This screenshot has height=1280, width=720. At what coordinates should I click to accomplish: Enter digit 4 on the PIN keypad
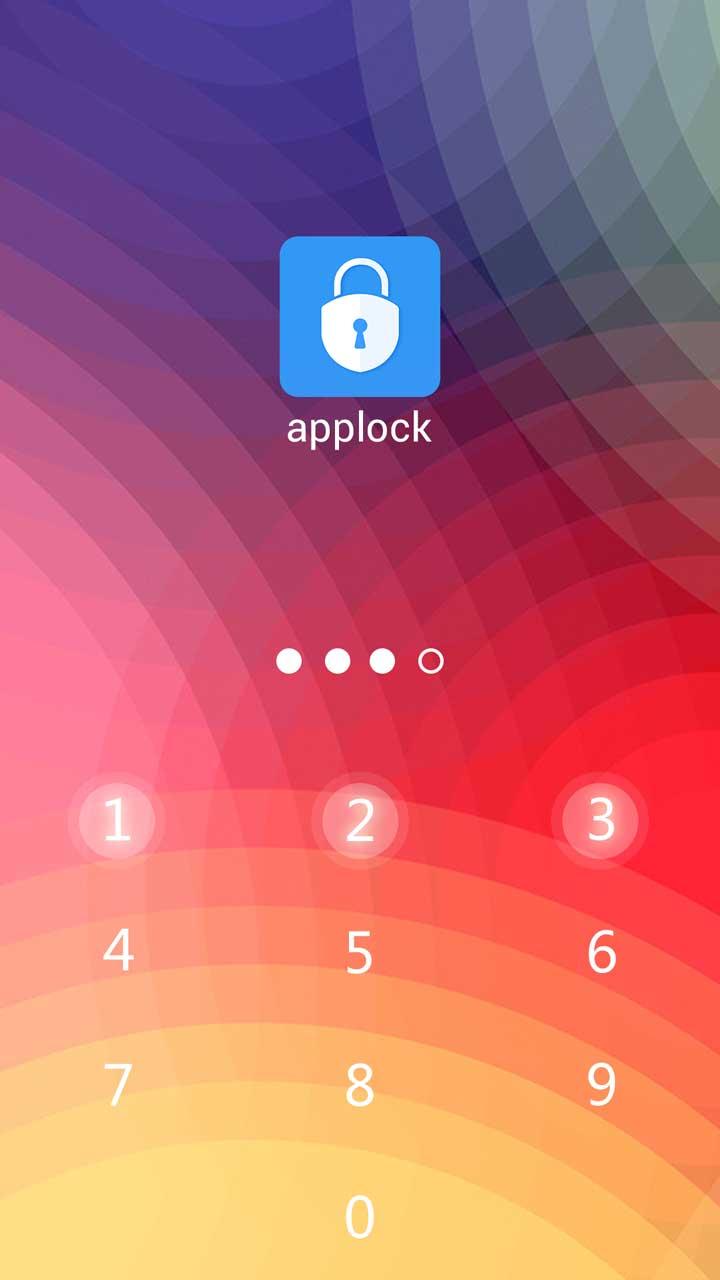click(118, 952)
